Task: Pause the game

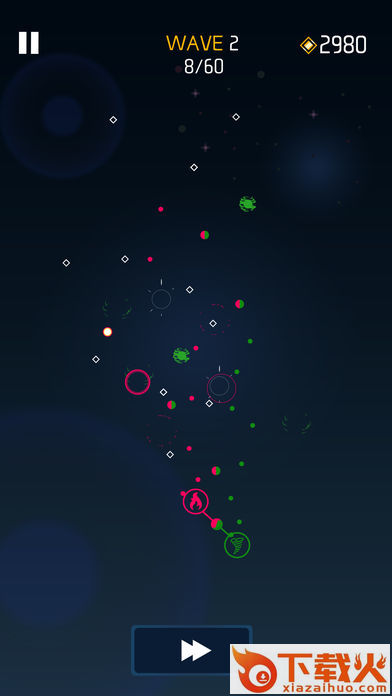Action: coord(28,43)
